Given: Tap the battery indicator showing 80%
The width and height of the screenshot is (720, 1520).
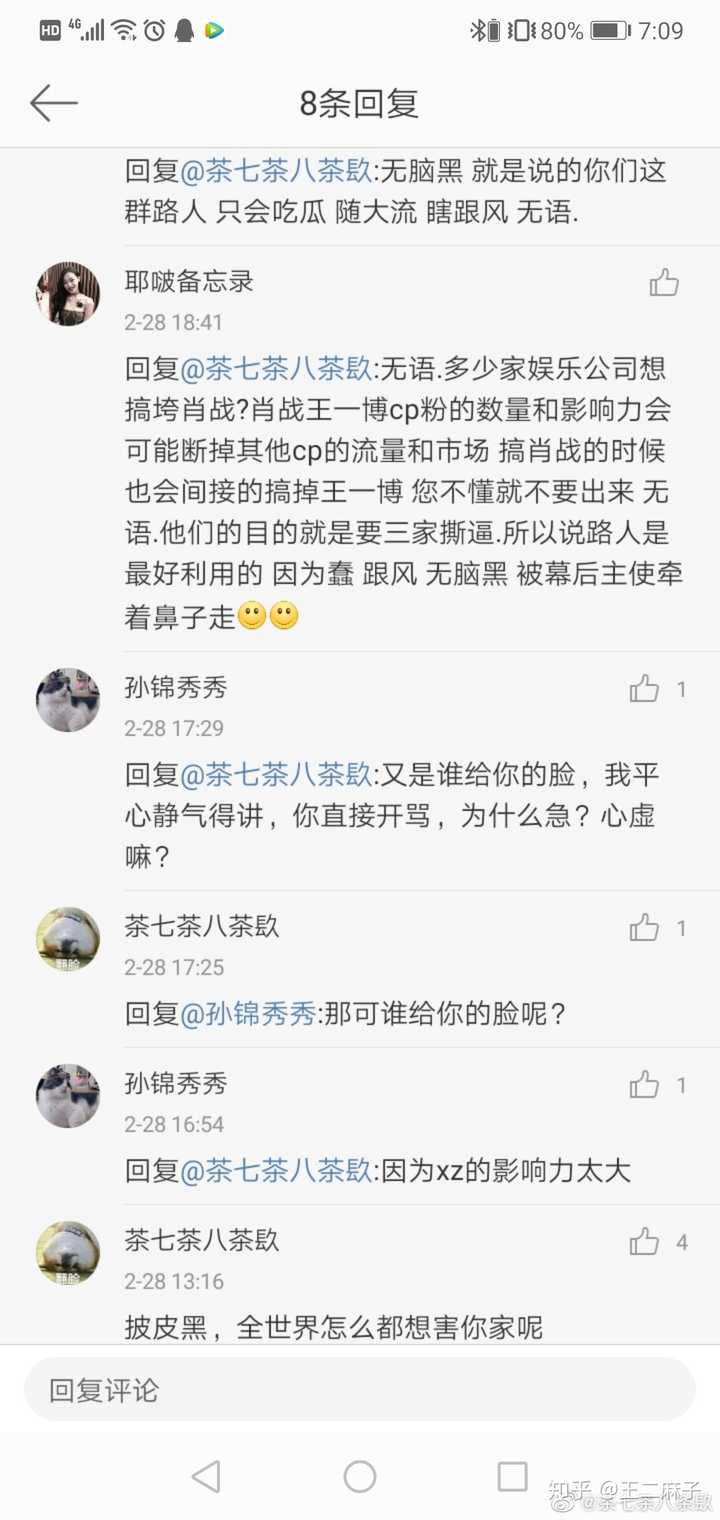Looking at the screenshot, I should pyautogui.click(x=605, y=29).
